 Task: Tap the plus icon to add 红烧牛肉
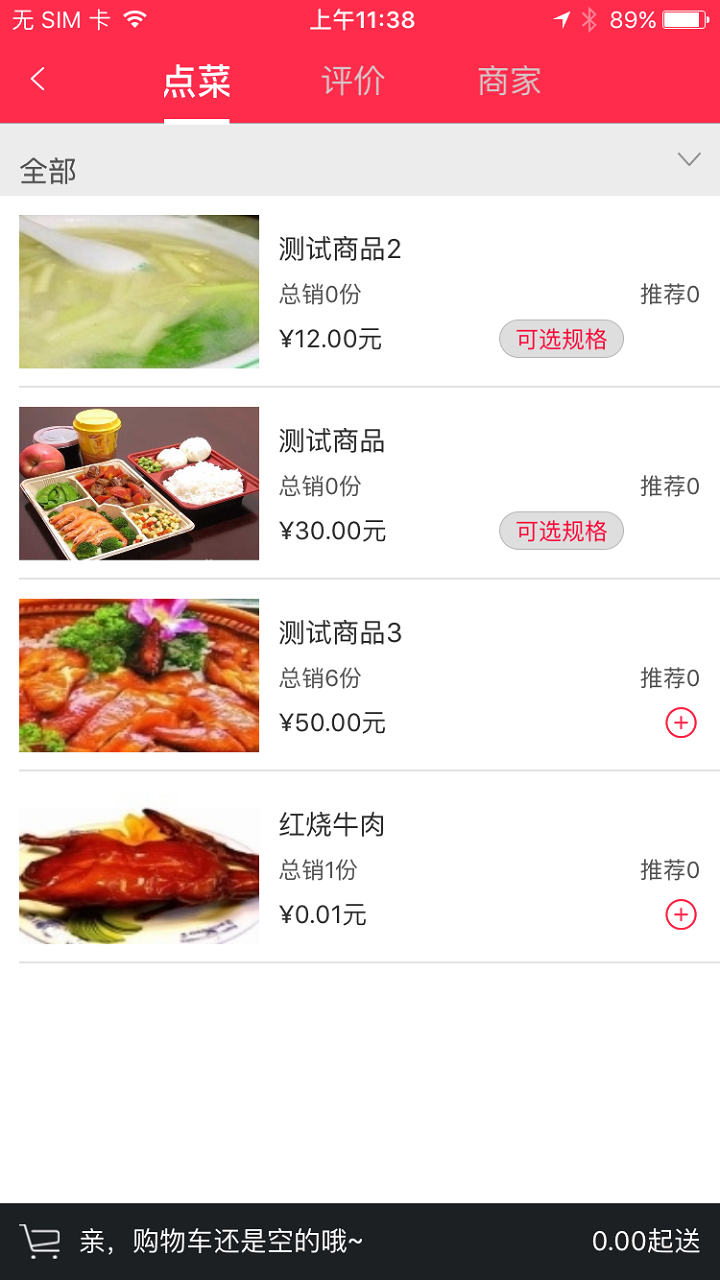tap(681, 914)
